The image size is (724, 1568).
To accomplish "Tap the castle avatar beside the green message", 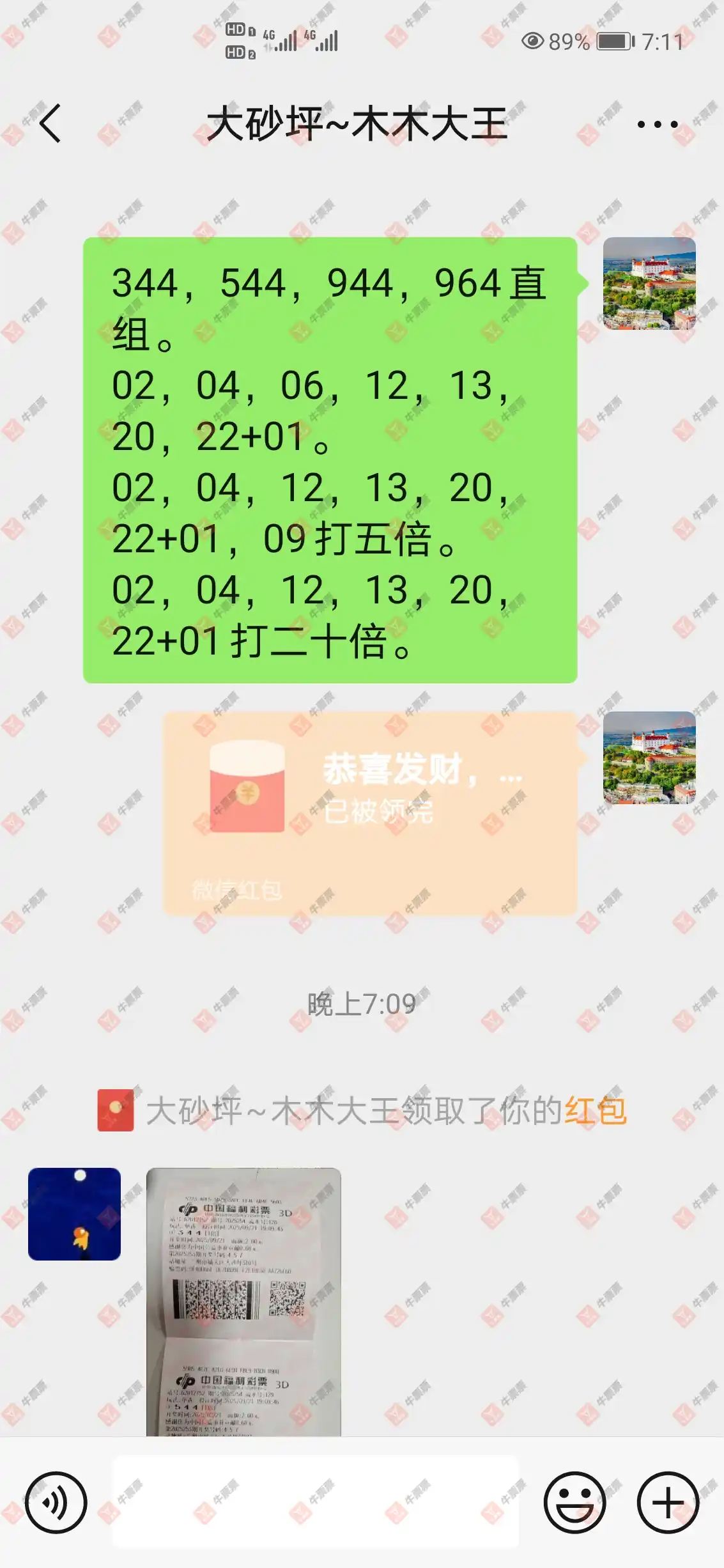I will 649,283.
